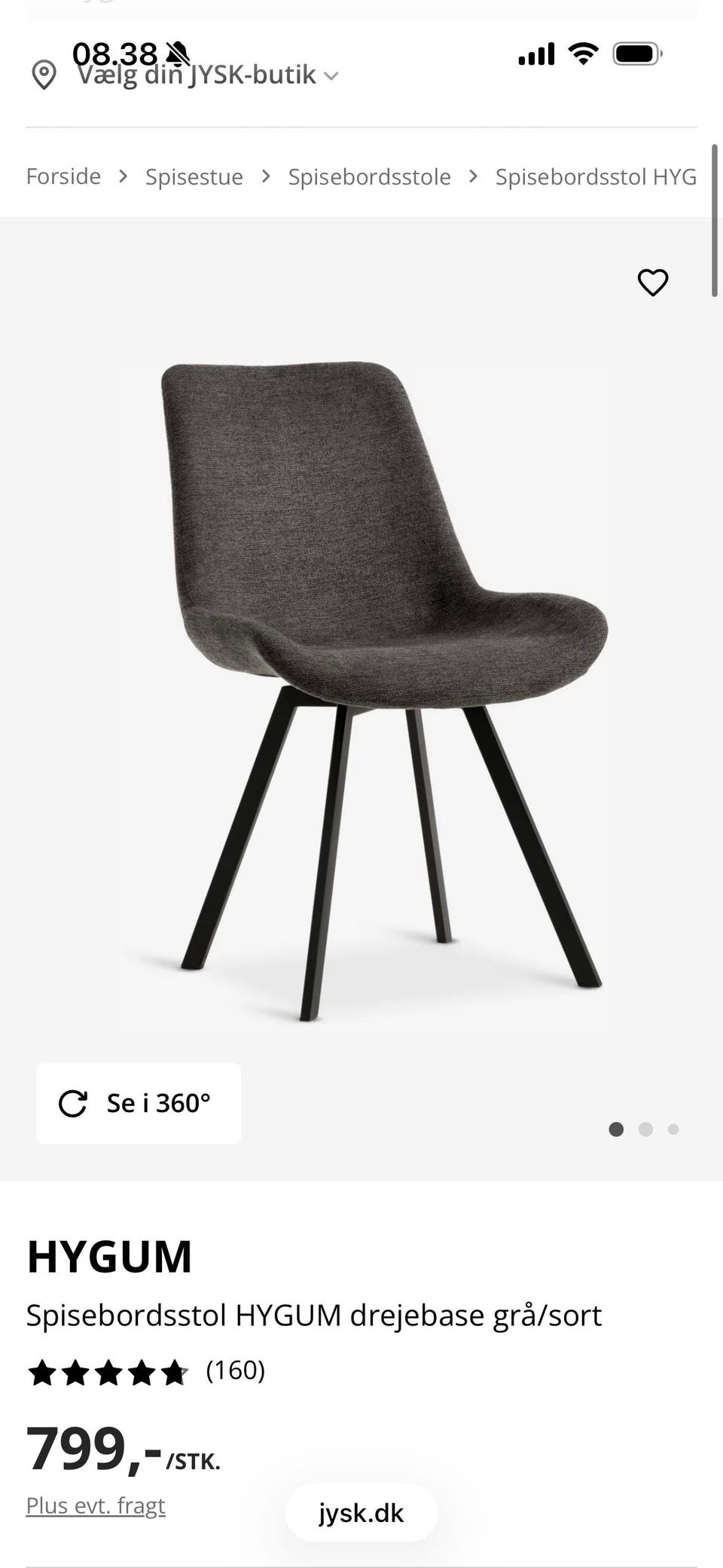Open the Spisebordsstole breadcrumb
Viewport: 723px width, 1568px height.
point(370,176)
